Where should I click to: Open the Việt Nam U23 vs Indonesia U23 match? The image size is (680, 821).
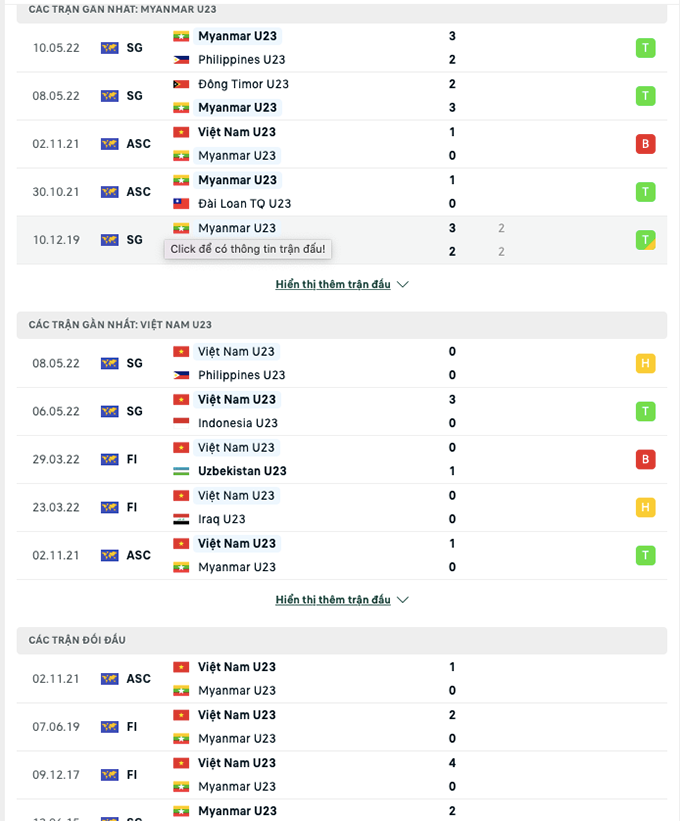click(x=340, y=411)
